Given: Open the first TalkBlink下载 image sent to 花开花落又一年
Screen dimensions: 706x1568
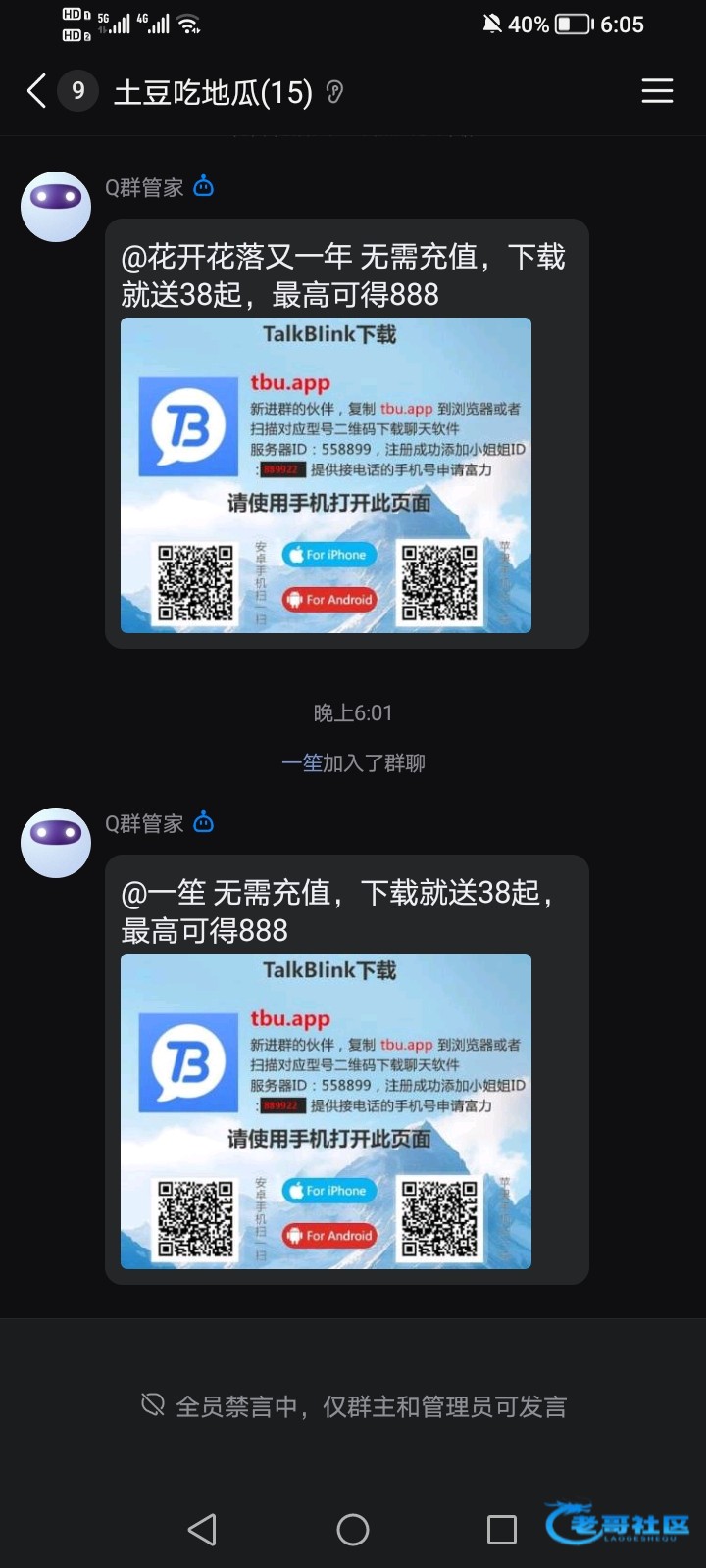Looking at the screenshot, I should coord(326,475).
